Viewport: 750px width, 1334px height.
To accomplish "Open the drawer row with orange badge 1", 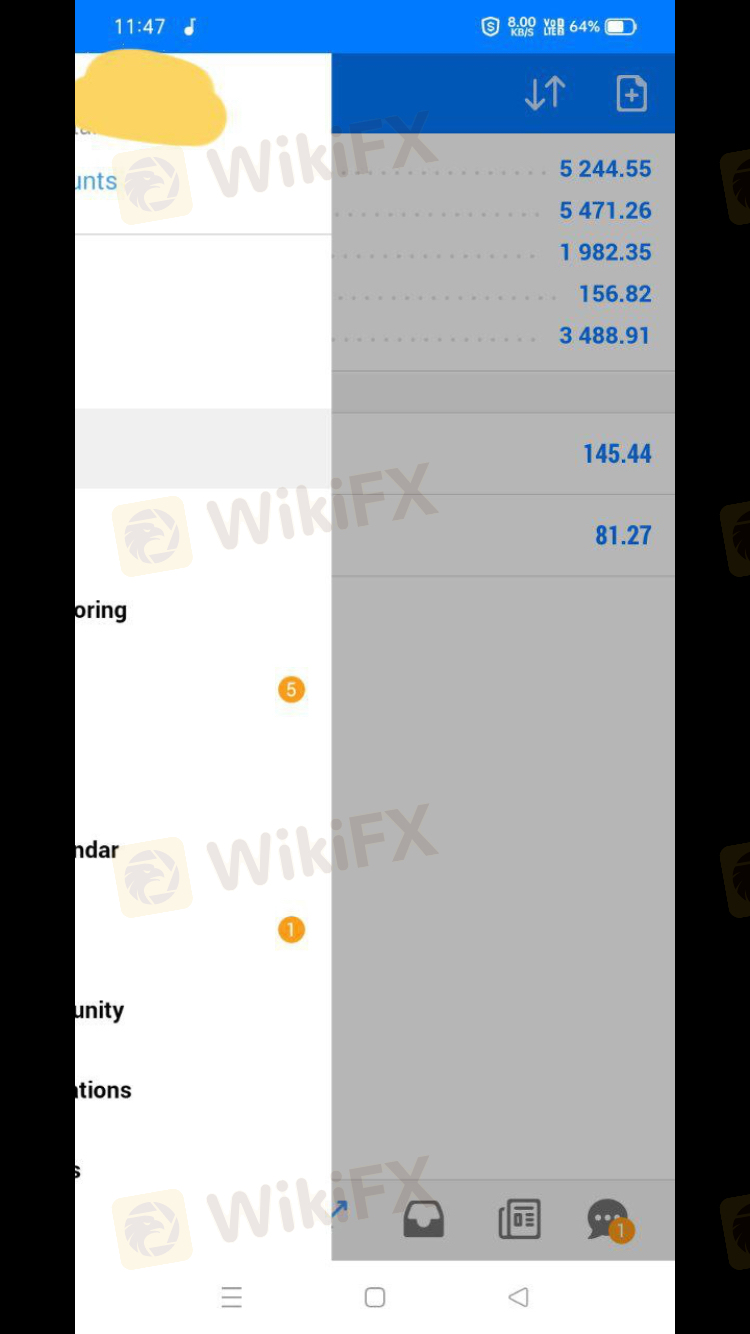I will tap(200, 930).
